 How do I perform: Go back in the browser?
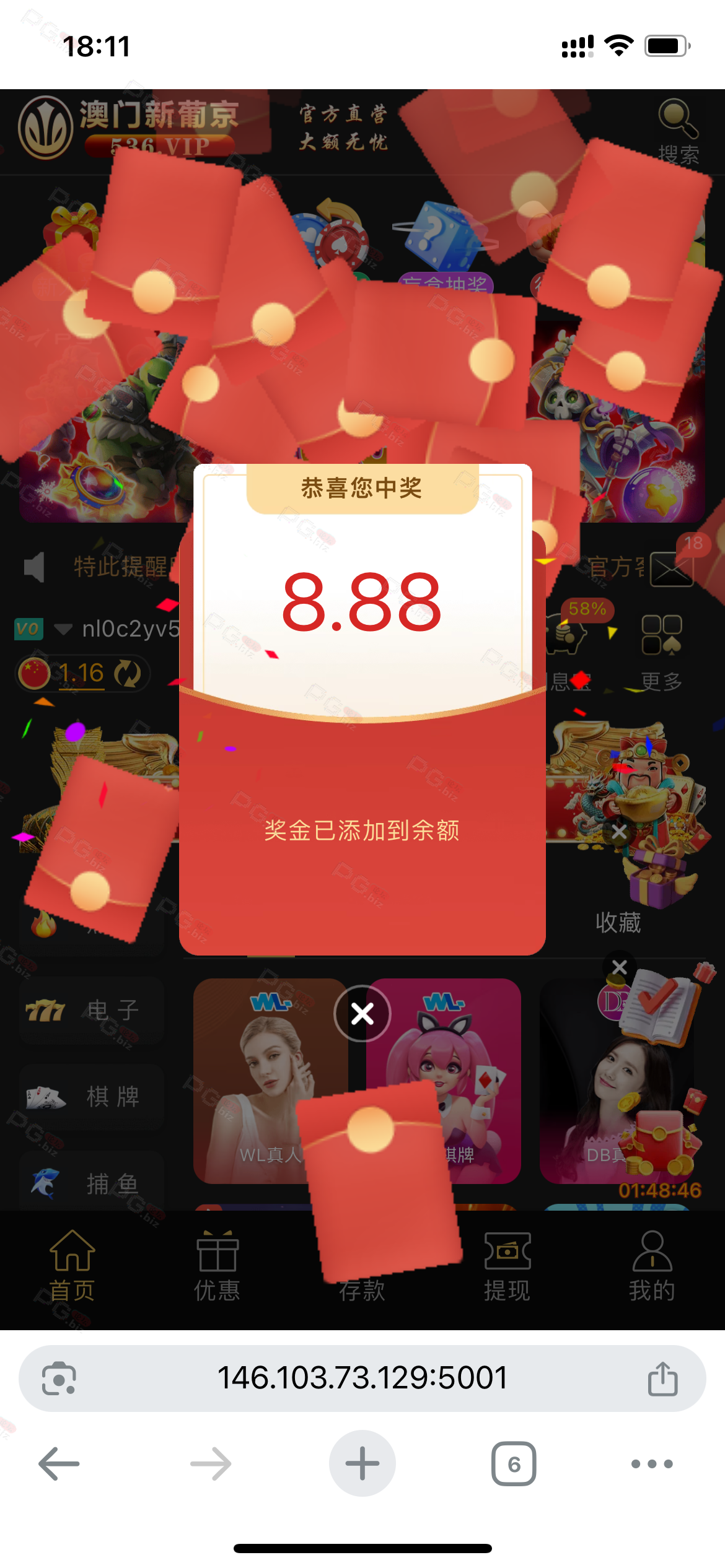59,1464
